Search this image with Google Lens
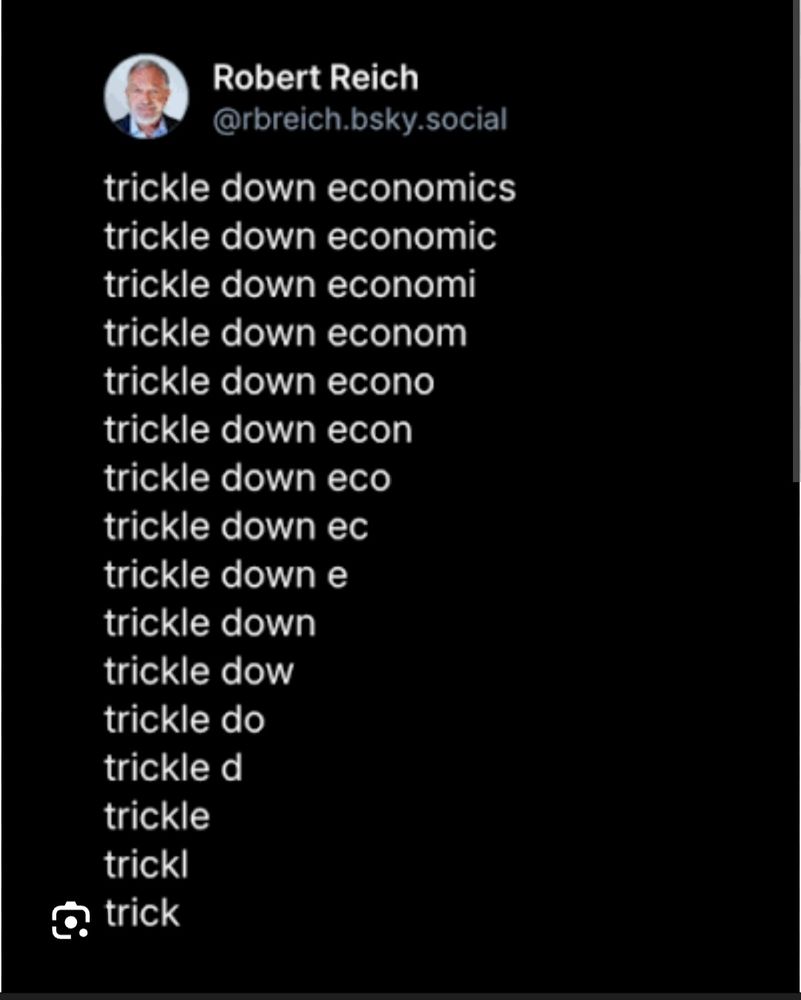This screenshot has width=801, height=1000. point(71,921)
